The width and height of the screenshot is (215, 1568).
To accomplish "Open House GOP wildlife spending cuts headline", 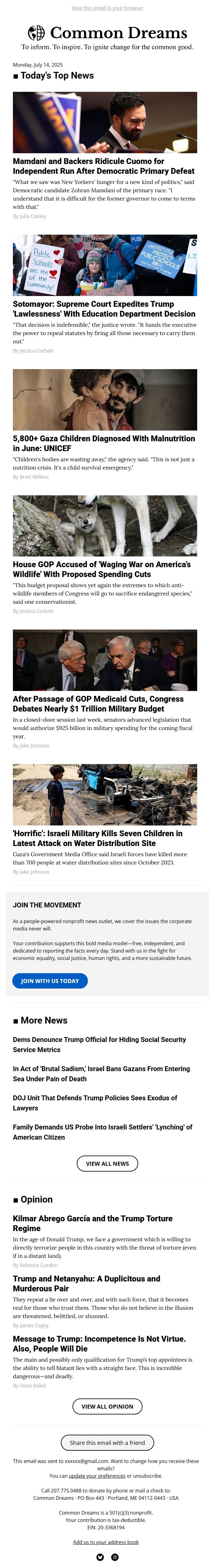I will (101, 569).
